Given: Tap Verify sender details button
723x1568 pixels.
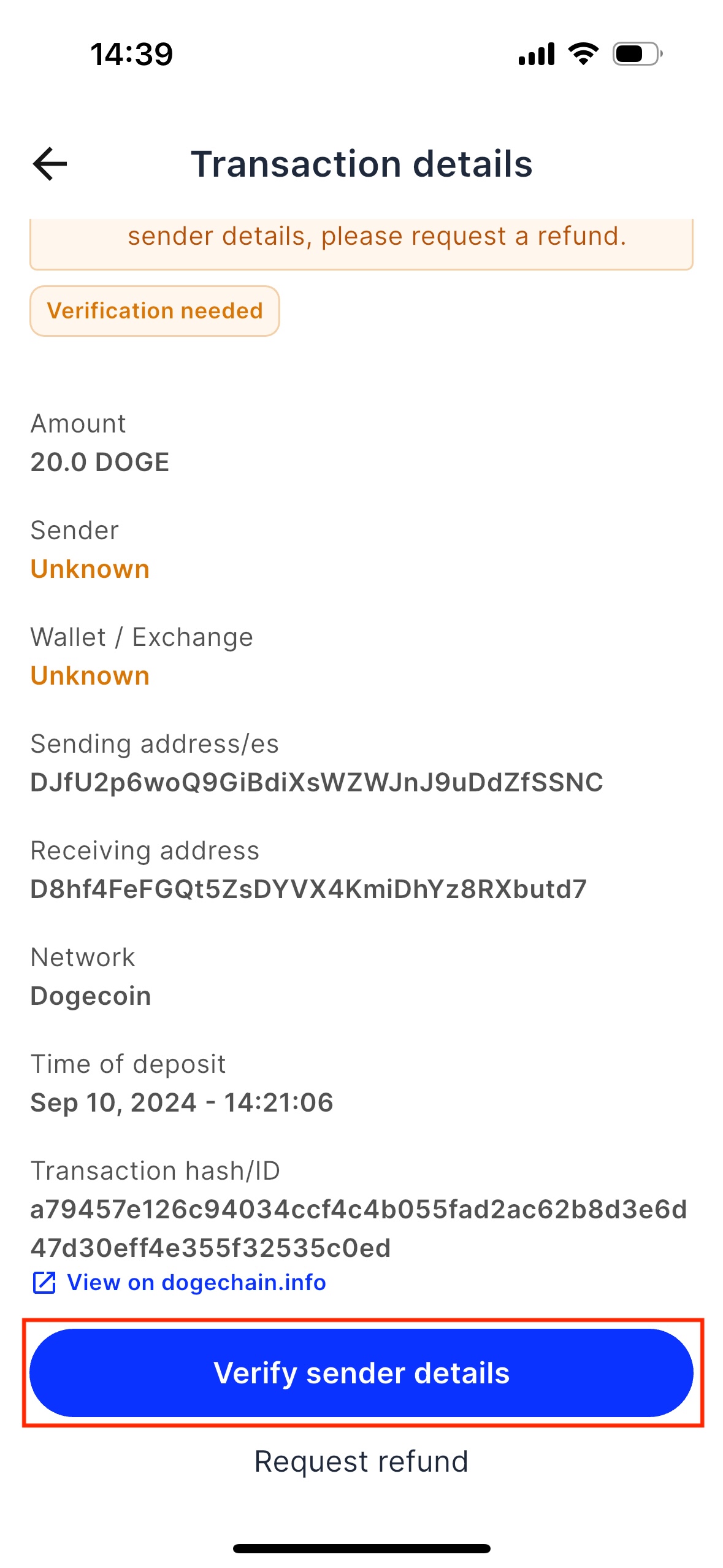Looking at the screenshot, I should click(x=361, y=1373).
